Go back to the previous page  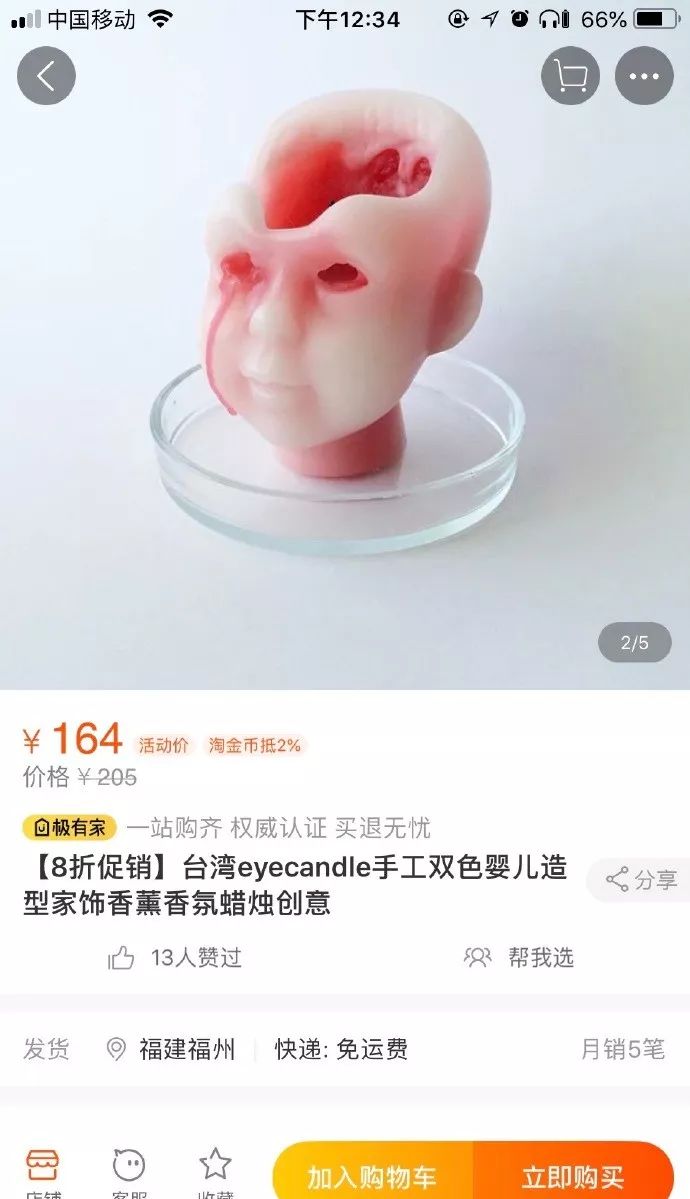click(x=46, y=76)
